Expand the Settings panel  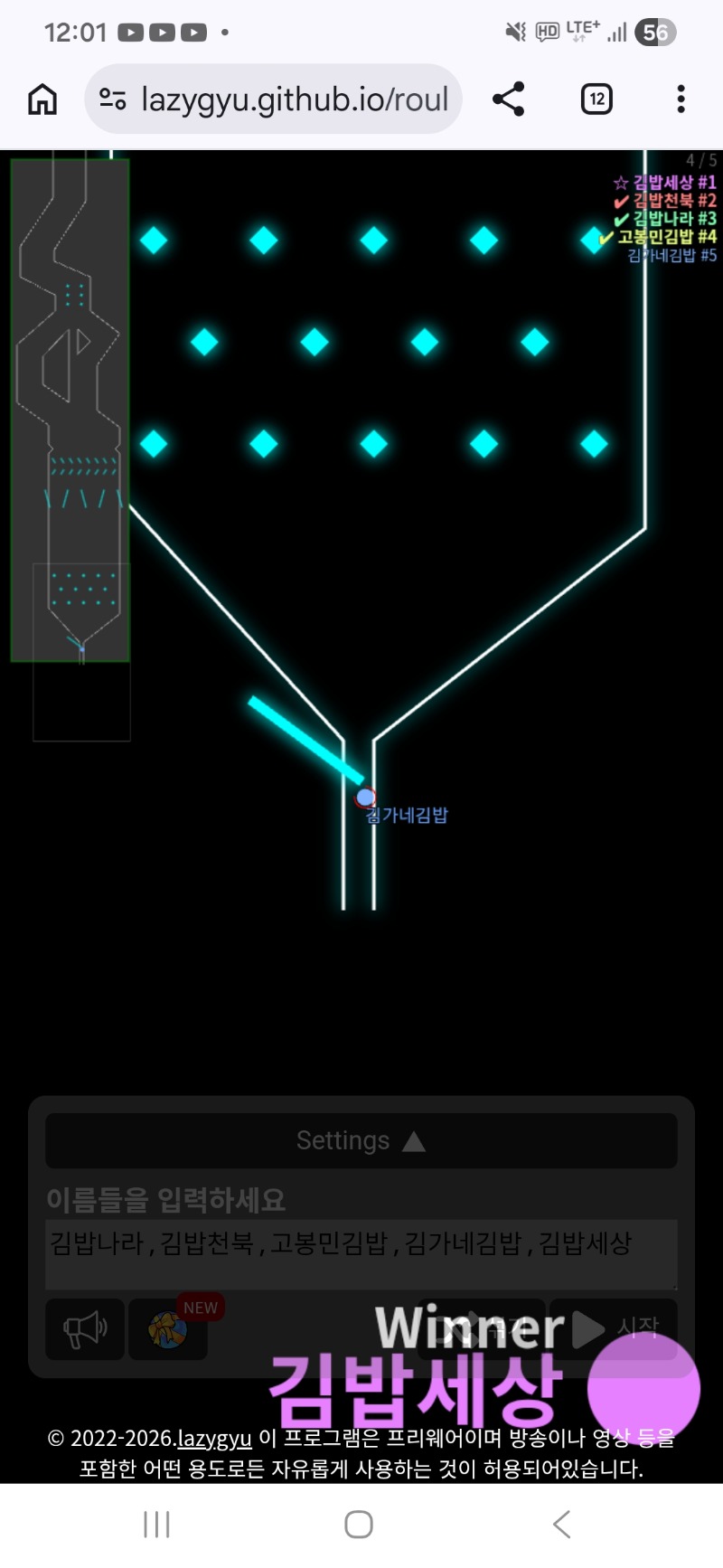(x=361, y=1140)
